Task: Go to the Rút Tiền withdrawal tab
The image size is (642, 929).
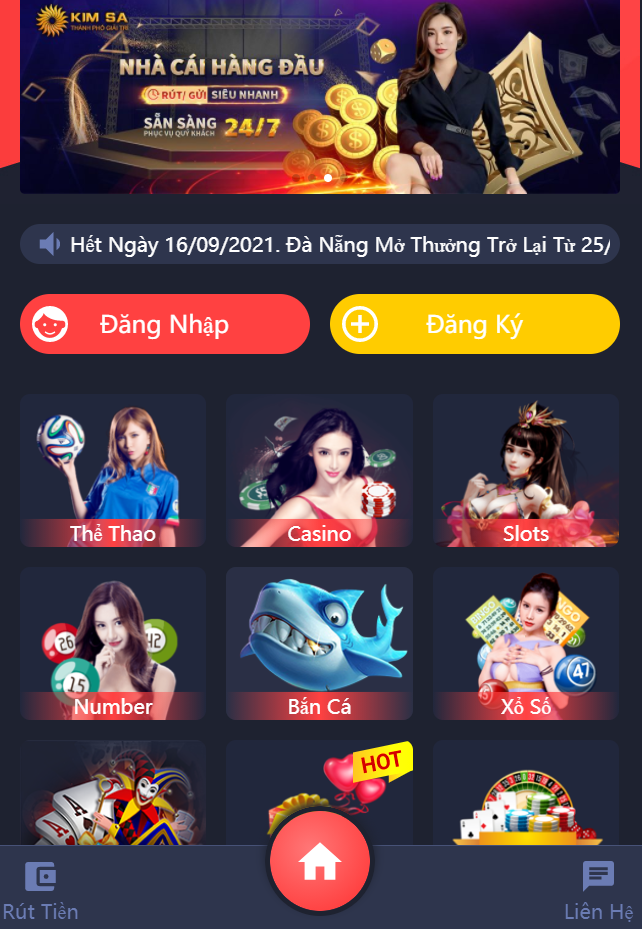Action: (x=40, y=890)
